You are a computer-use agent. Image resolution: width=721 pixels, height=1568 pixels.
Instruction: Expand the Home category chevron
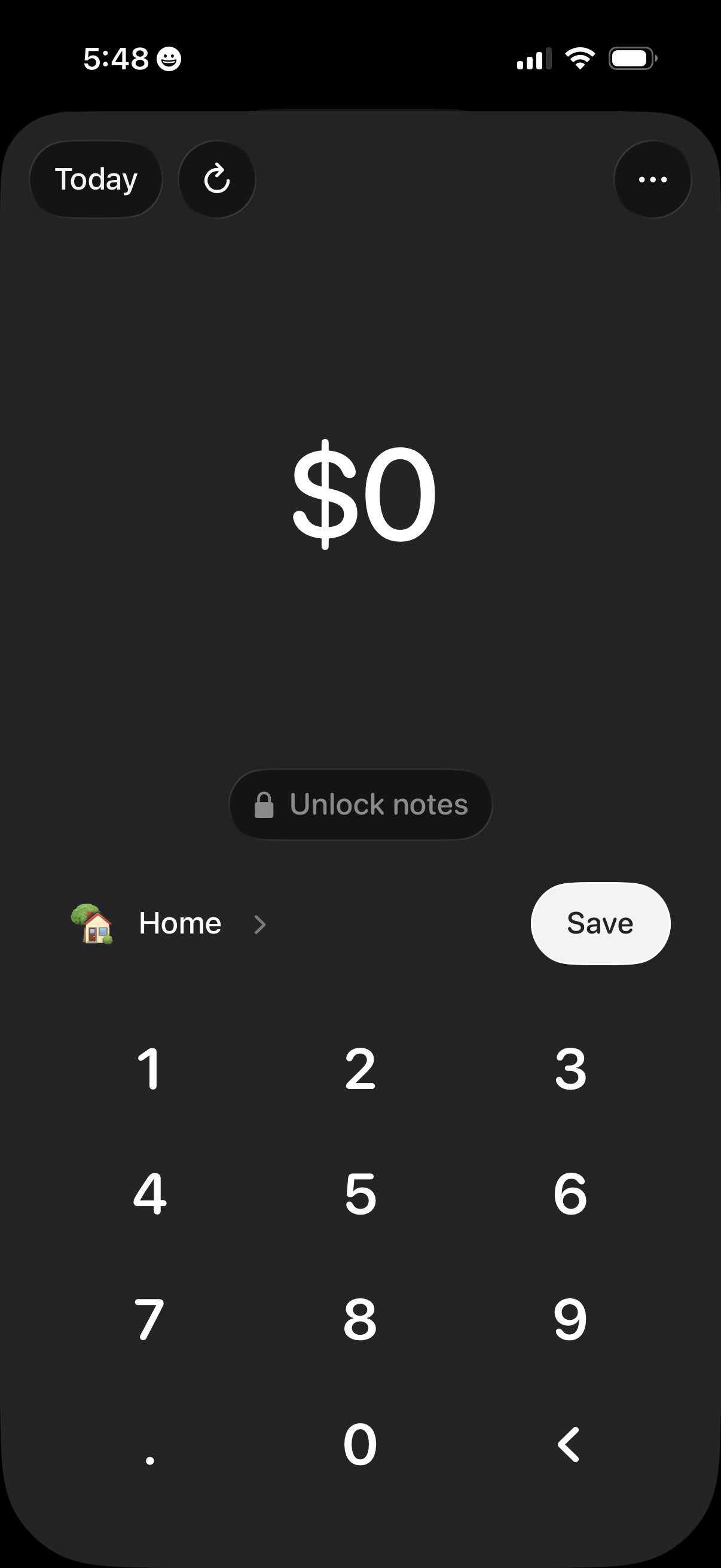[261, 924]
